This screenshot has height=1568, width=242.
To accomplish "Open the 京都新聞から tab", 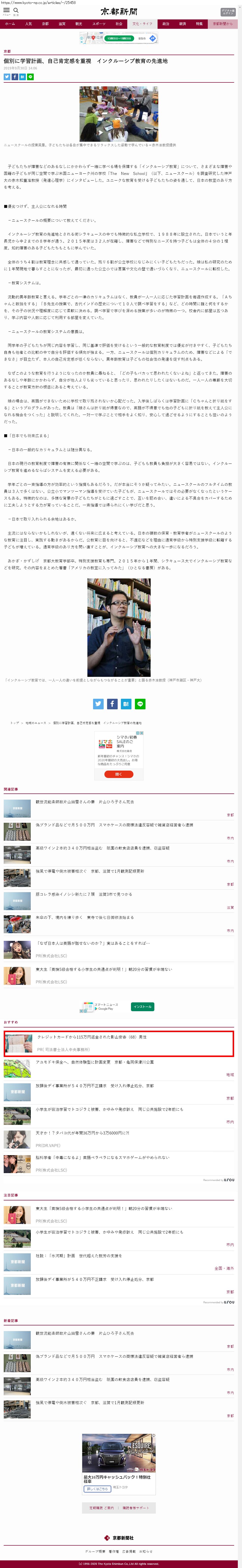I will tap(223, 24).
